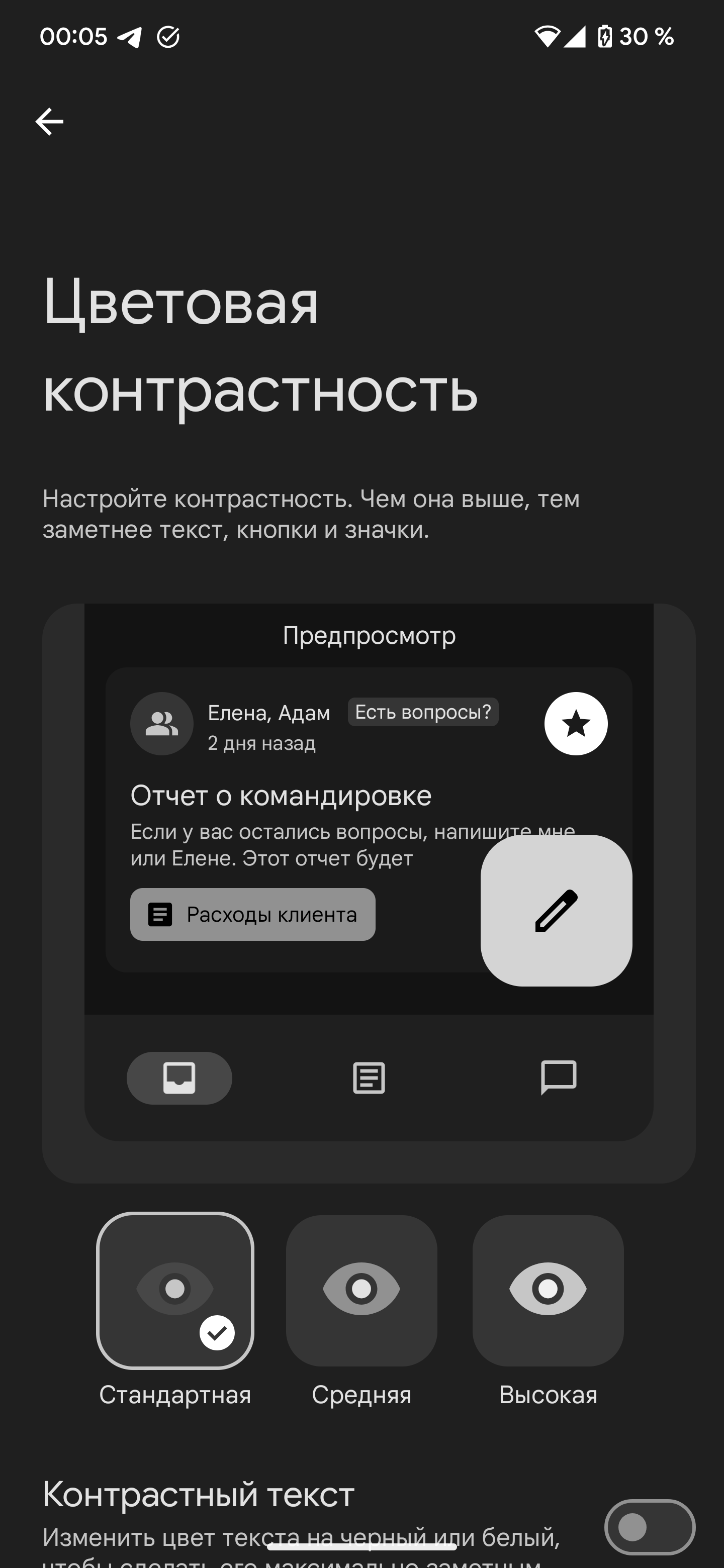Switch to Высокая contrast
The height and width of the screenshot is (1568, 724).
[x=548, y=1291]
